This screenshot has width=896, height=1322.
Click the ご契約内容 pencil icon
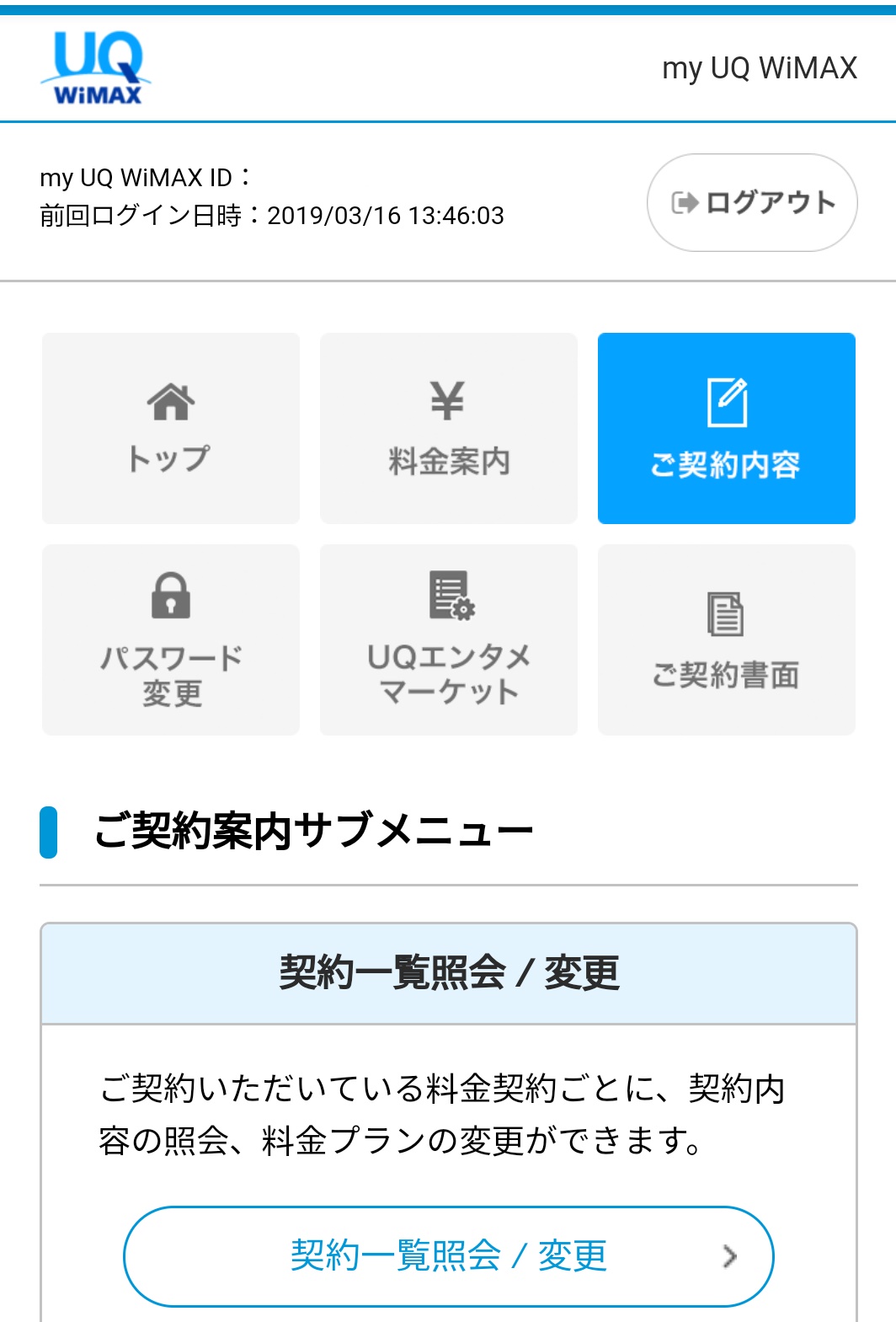click(728, 400)
